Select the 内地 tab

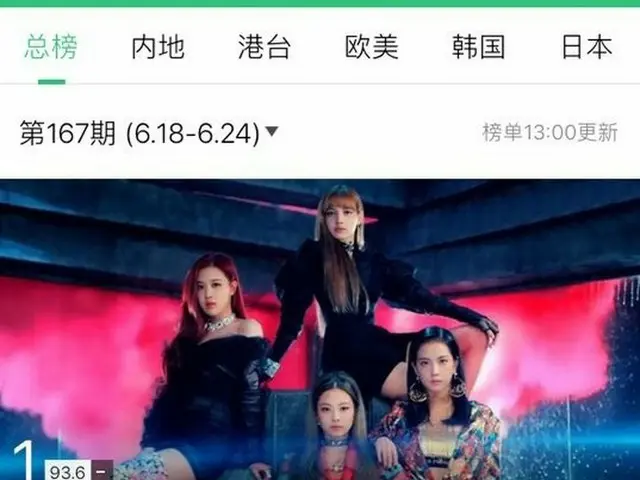tap(158, 47)
